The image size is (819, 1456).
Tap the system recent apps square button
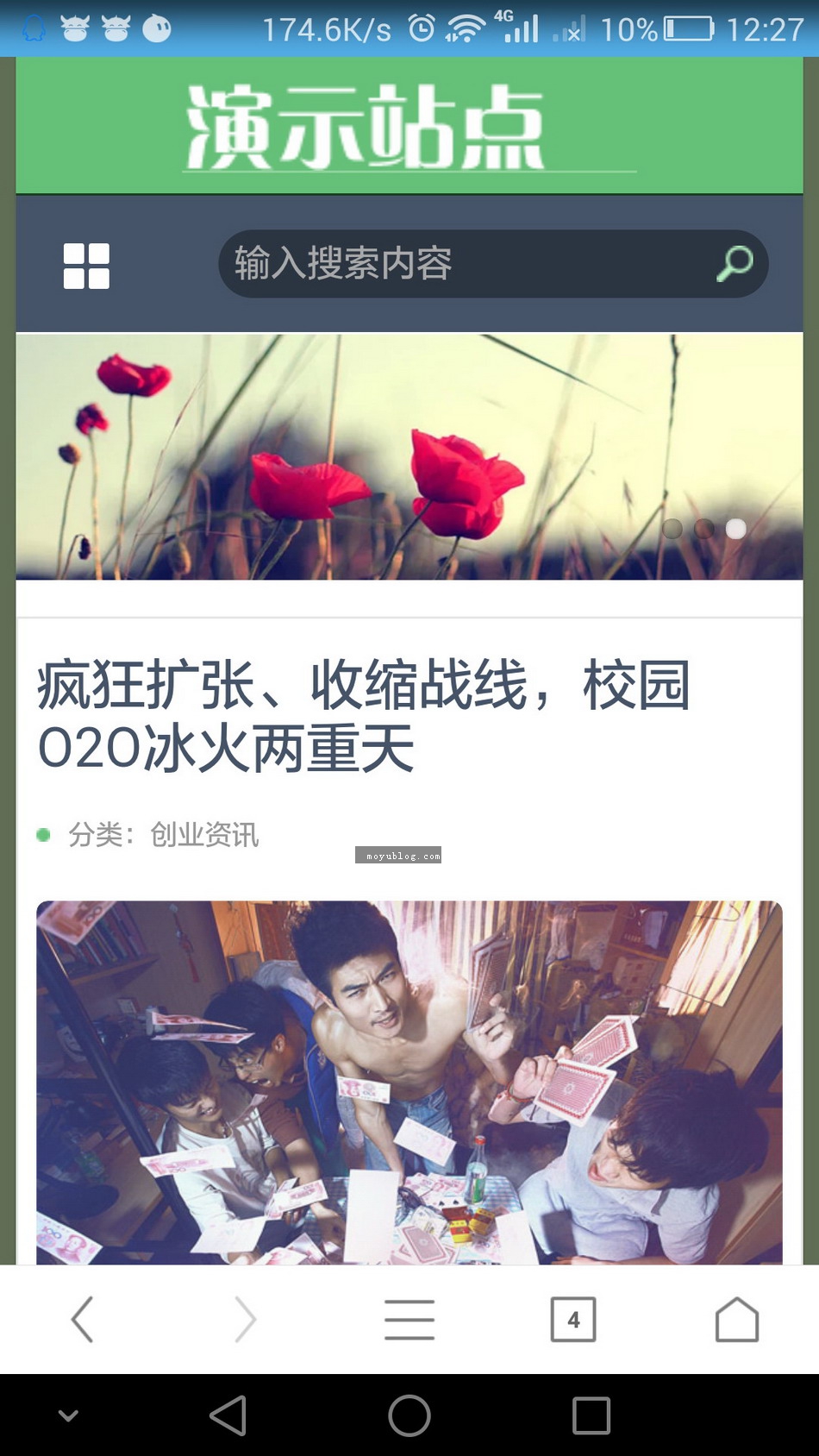[591, 1415]
